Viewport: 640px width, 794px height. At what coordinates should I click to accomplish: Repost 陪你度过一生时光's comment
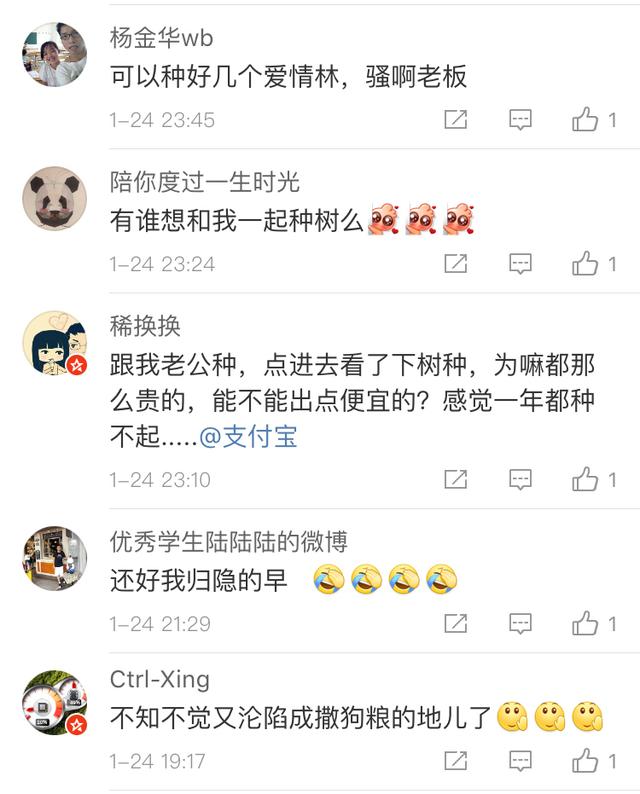[x=455, y=264]
